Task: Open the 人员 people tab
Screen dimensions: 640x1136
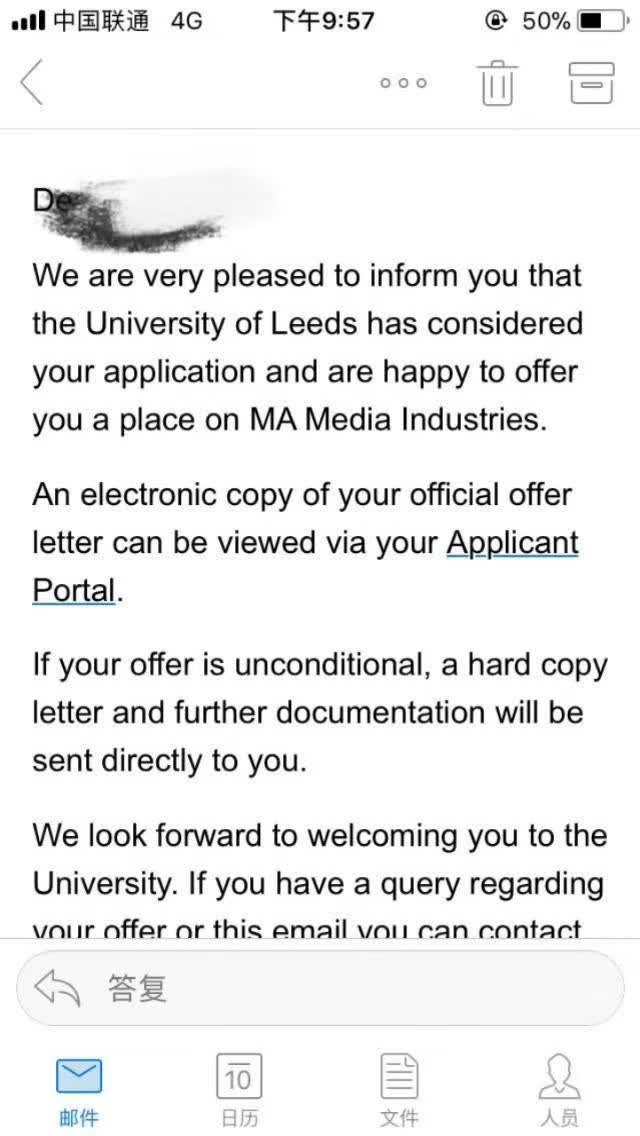Action: click(559, 1089)
